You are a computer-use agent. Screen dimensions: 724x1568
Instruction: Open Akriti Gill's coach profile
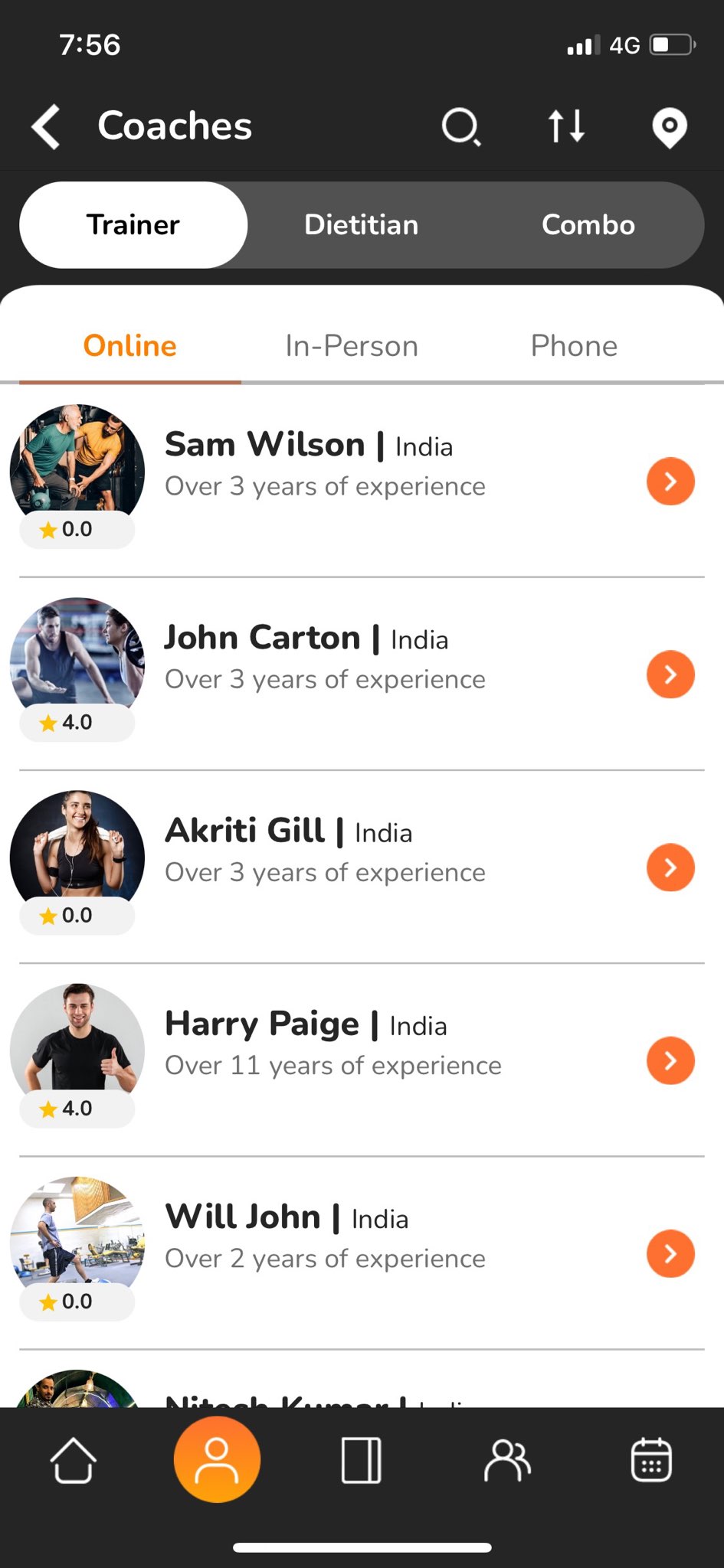tap(670, 867)
